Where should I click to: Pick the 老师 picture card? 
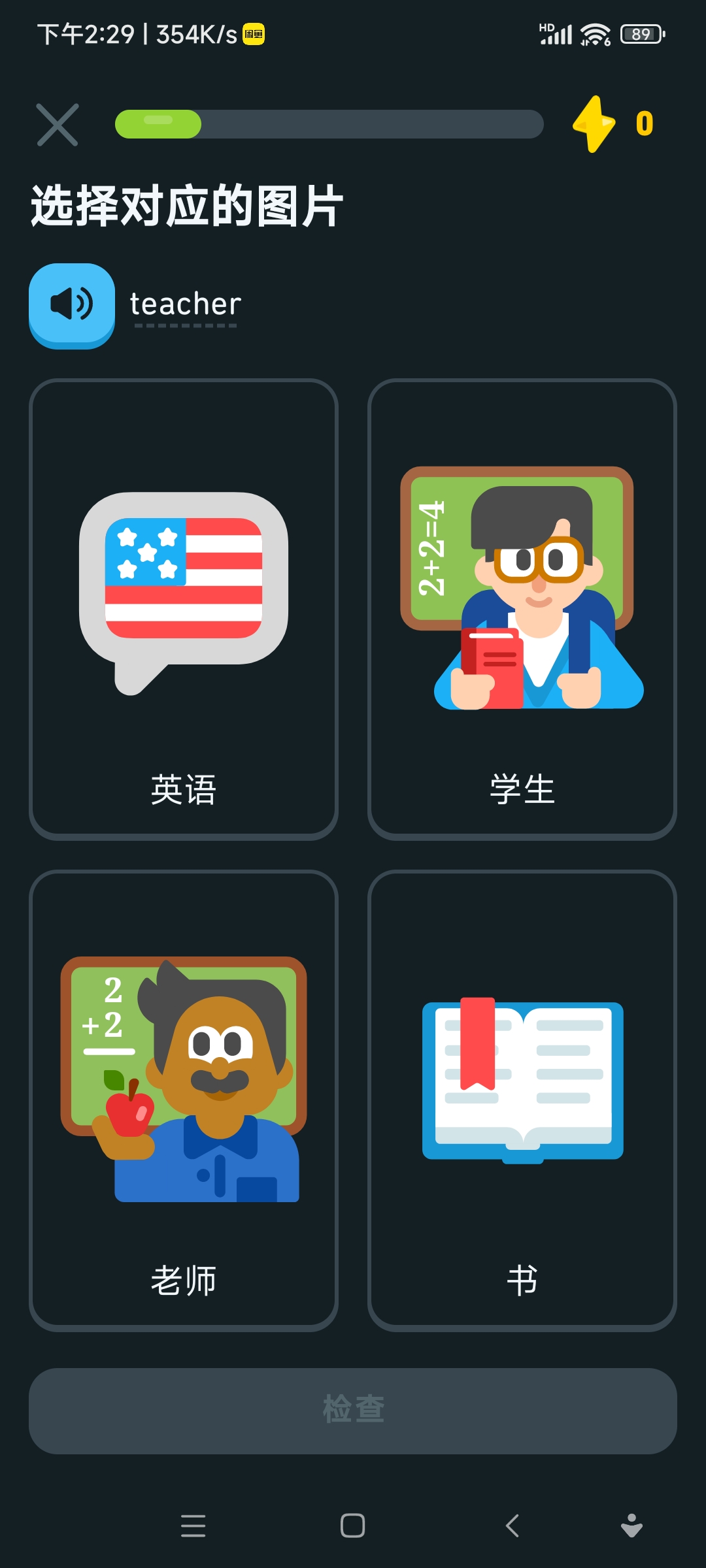184,1100
